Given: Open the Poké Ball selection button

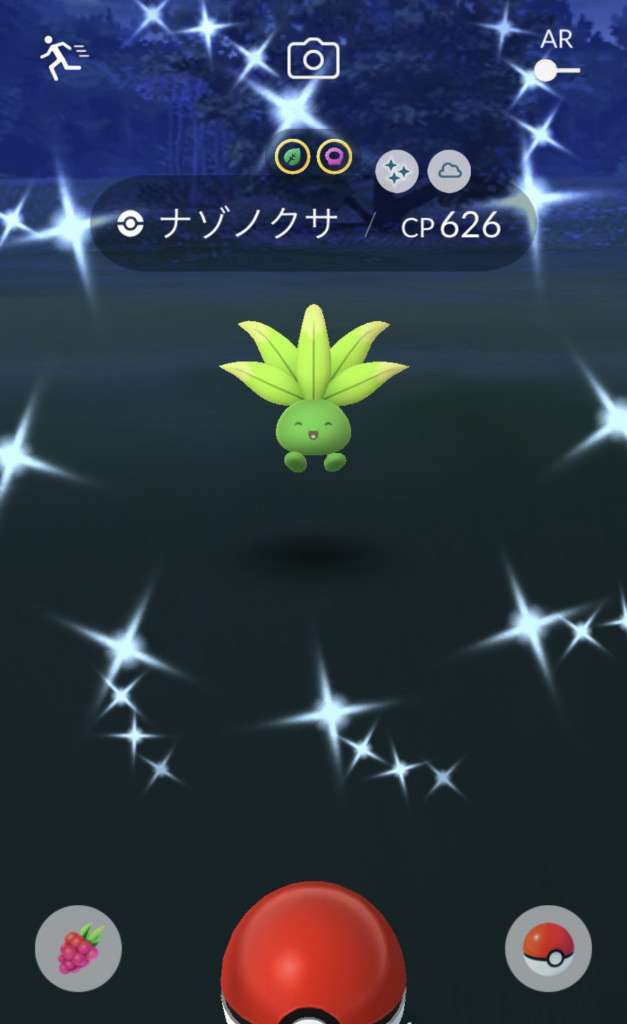Looking at the screenshot, I should tap(548, 947).
